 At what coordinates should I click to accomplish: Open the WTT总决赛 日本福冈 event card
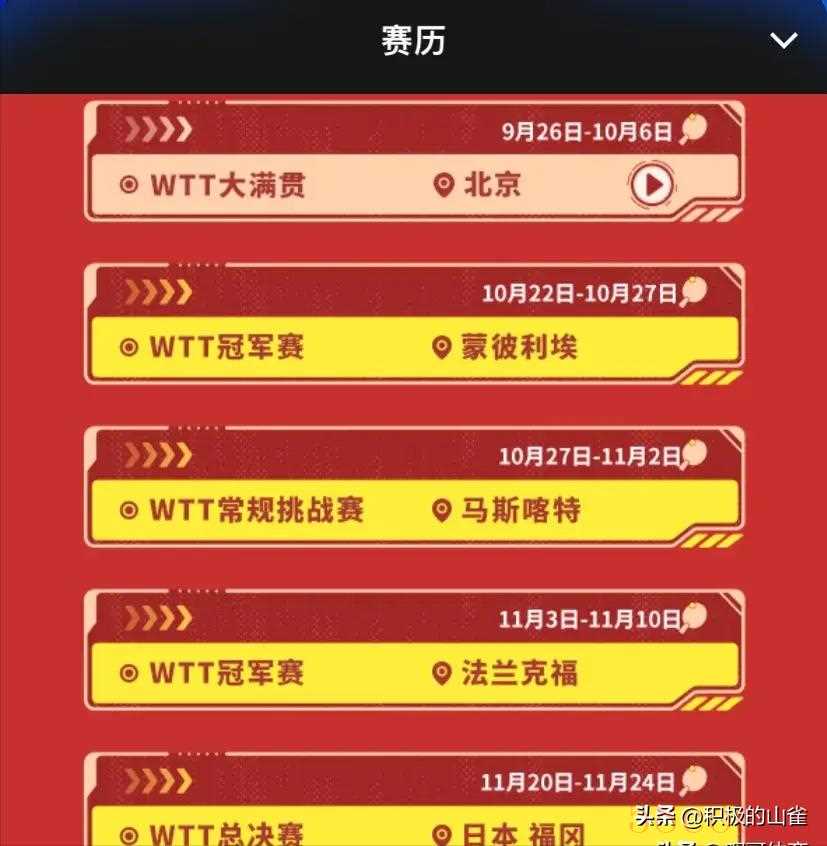(x=414, y=830)
